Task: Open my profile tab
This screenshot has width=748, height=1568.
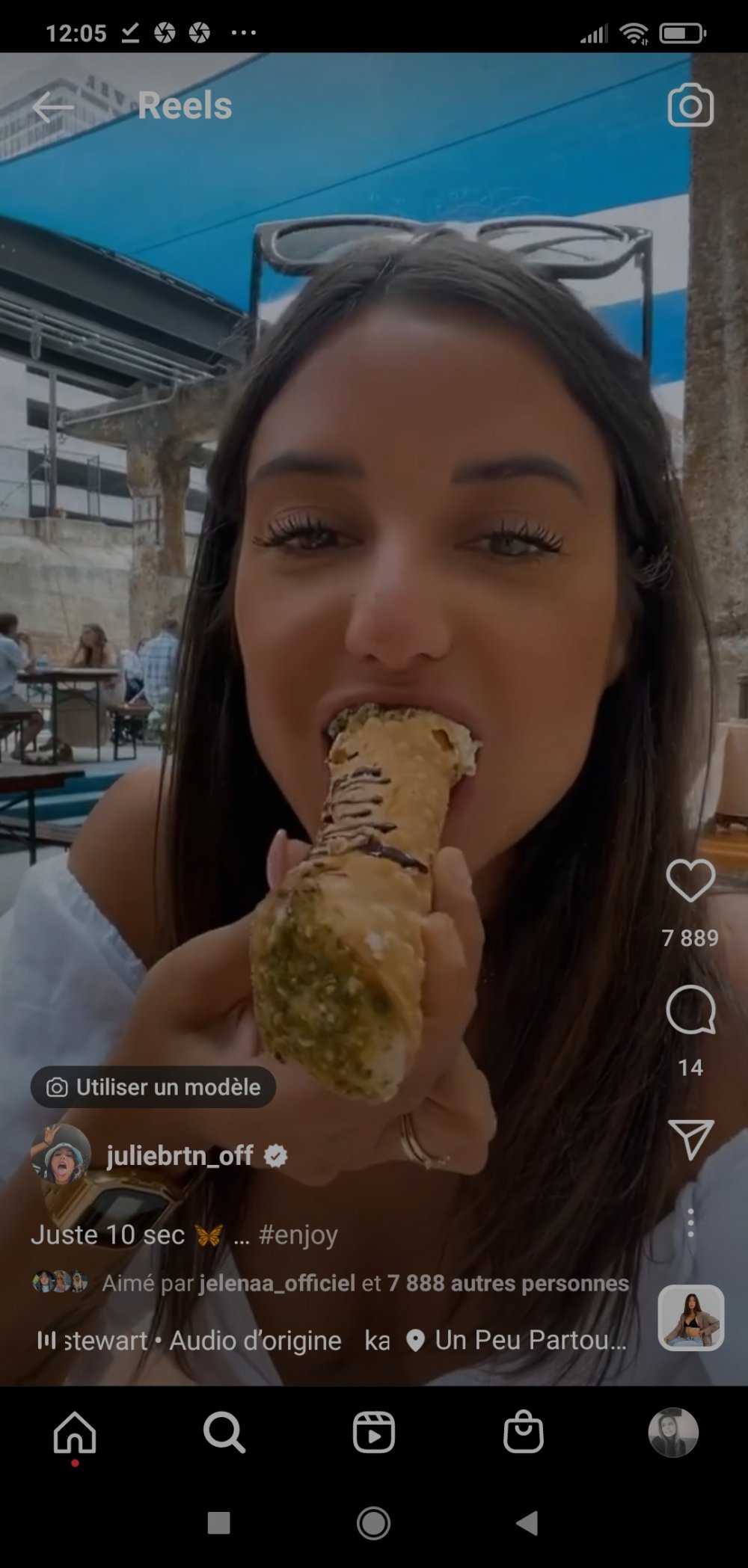Action: [x=672, y=1433]
